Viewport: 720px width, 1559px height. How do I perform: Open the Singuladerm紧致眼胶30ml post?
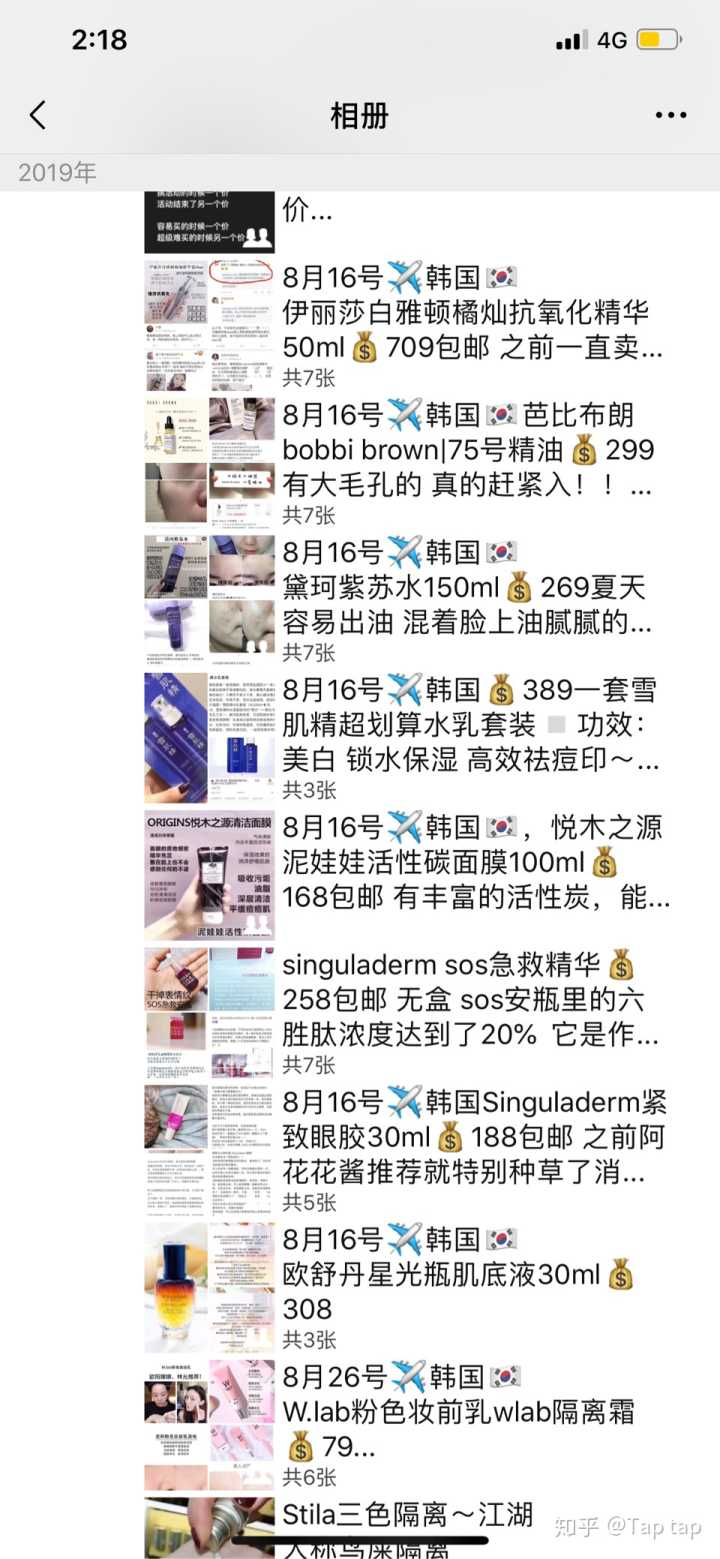click(470, 1137)
